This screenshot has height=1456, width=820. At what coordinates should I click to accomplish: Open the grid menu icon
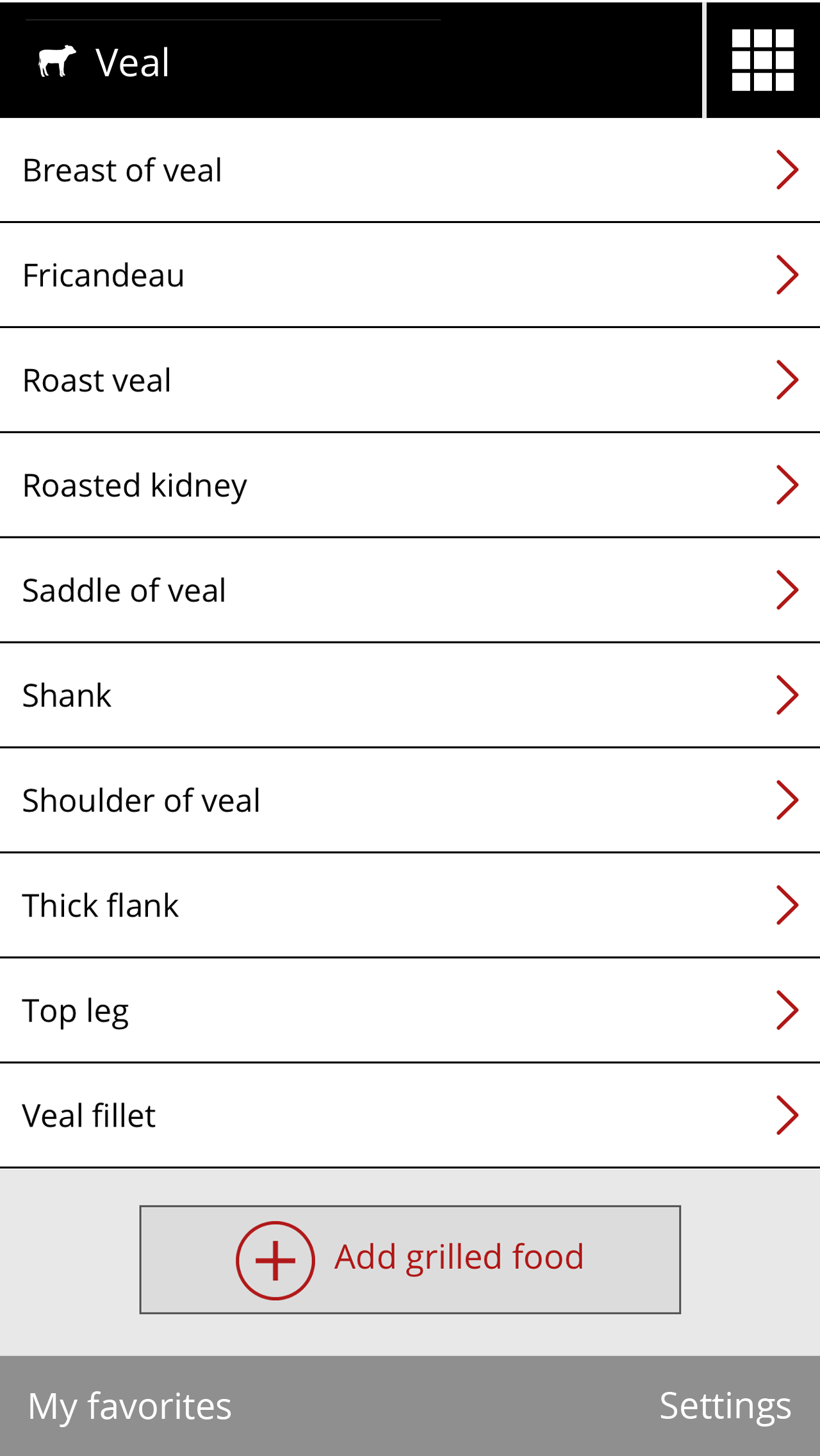tap(762, 60)
